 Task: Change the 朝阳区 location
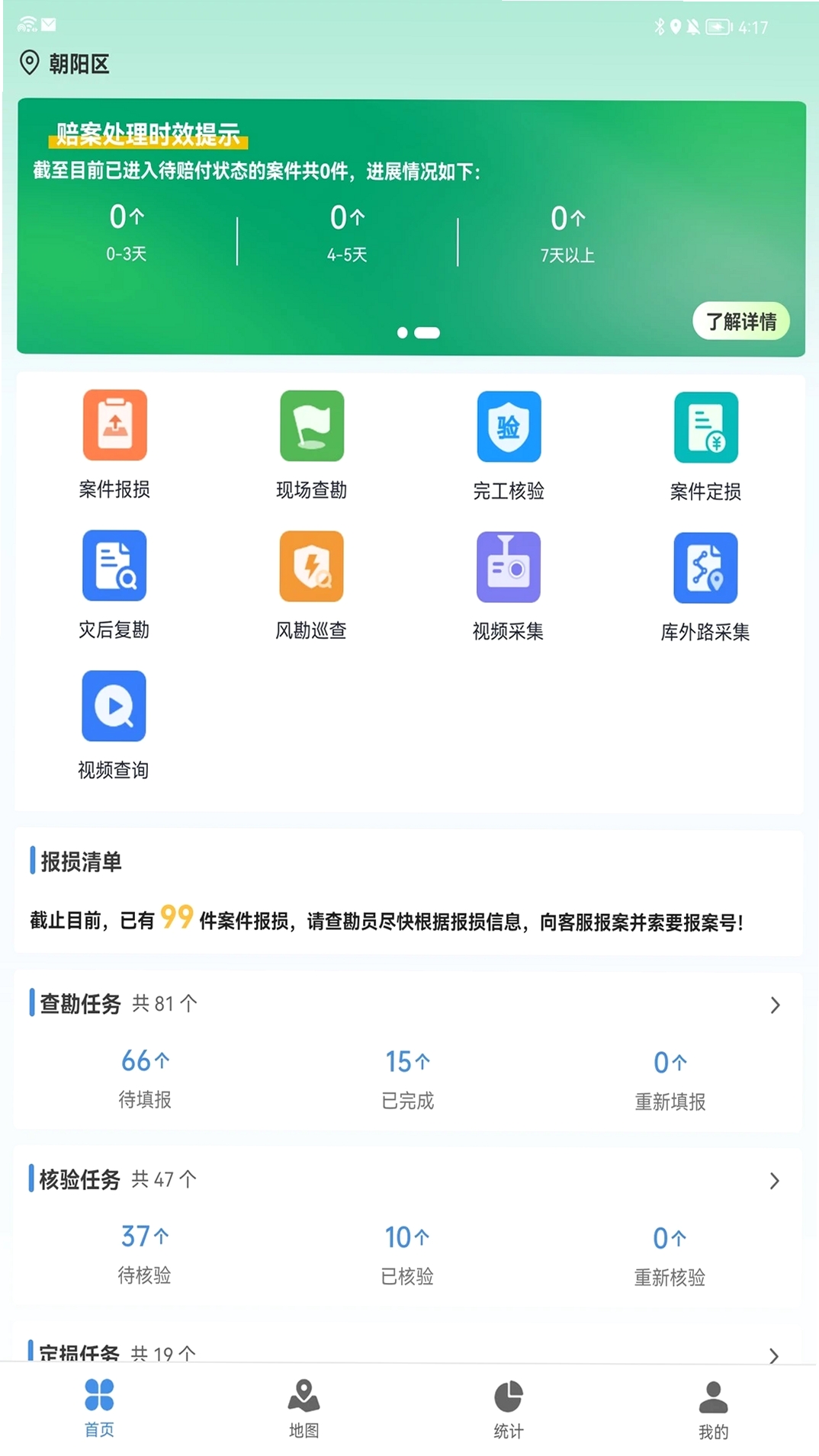(64, 63)
